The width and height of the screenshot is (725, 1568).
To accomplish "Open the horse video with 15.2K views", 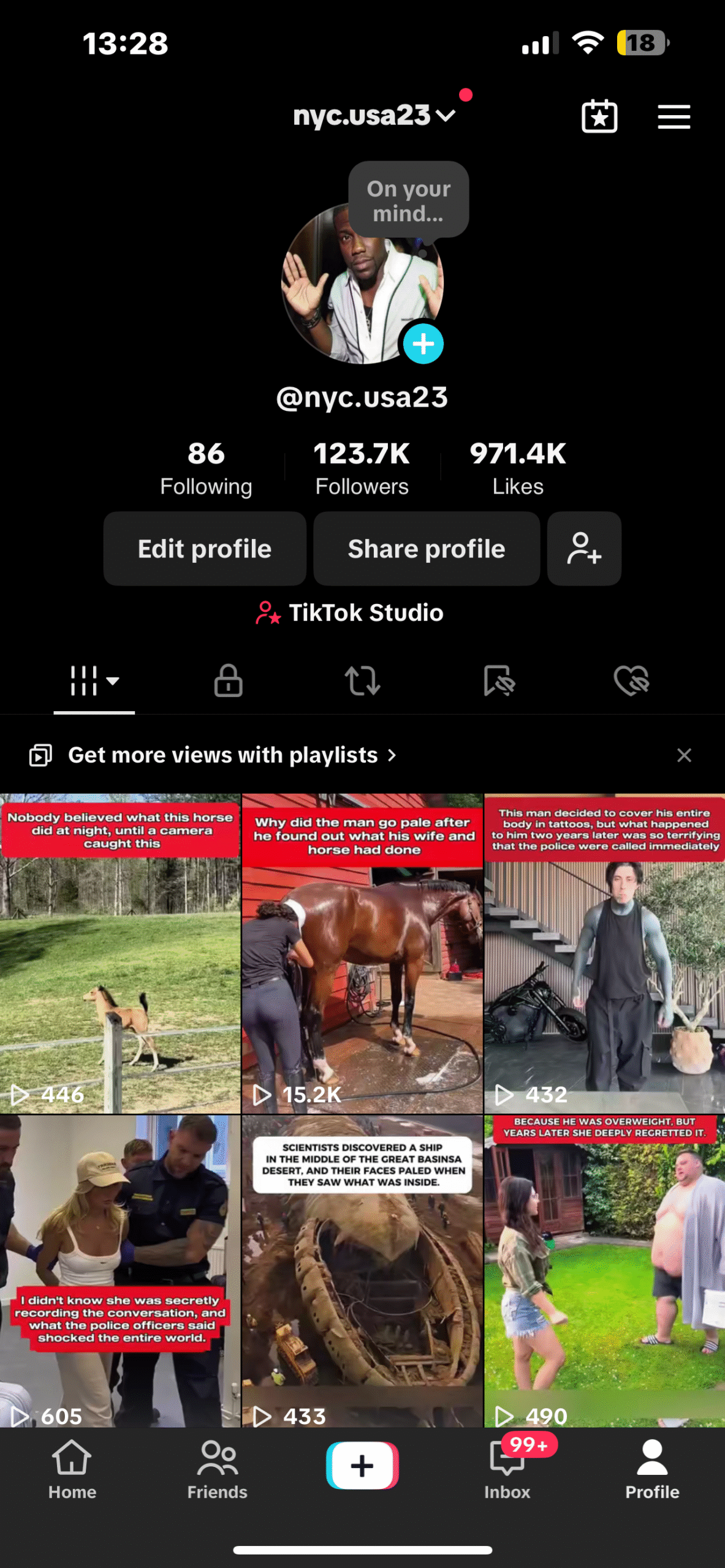I will pyautogui.click(x=362, y=953).
